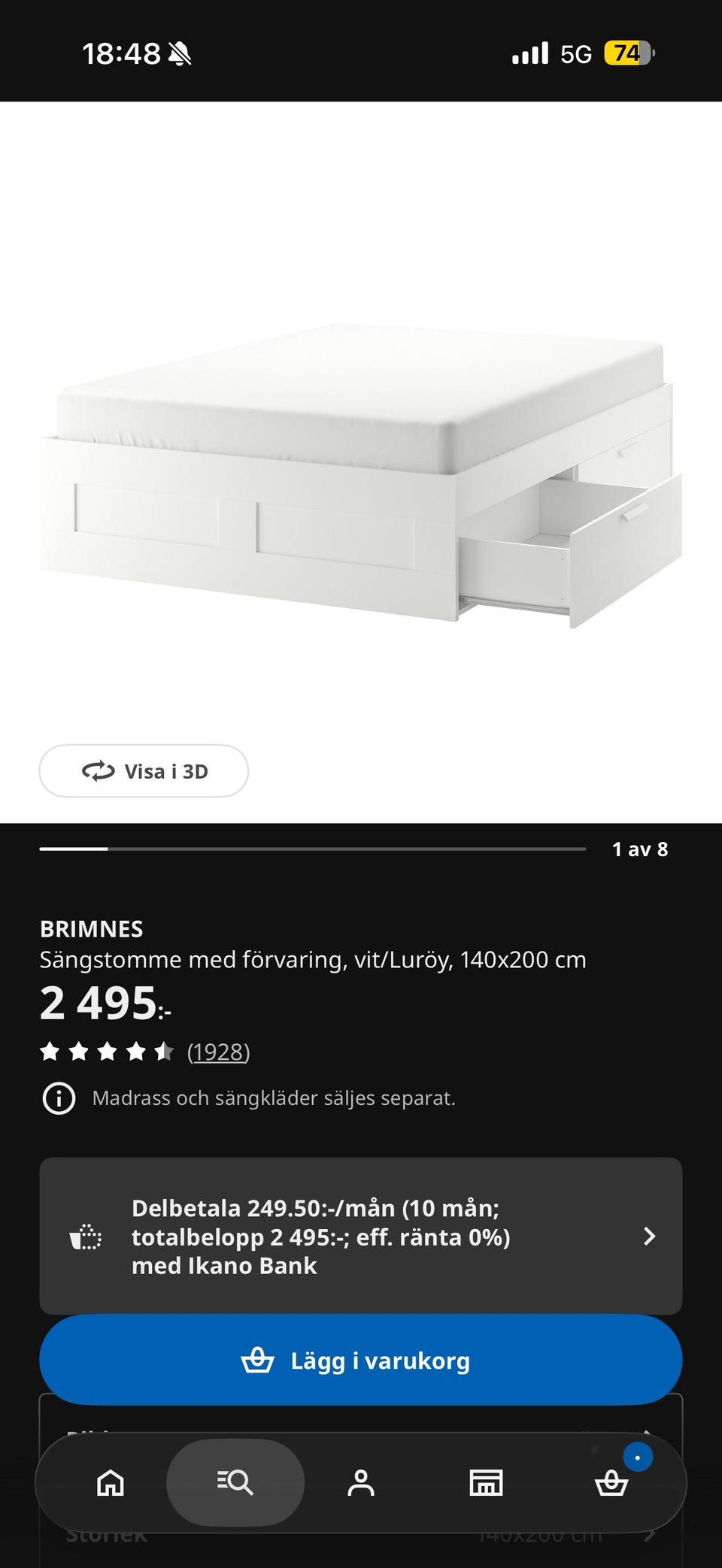Open the profile tab

[x=361, y=1482]
